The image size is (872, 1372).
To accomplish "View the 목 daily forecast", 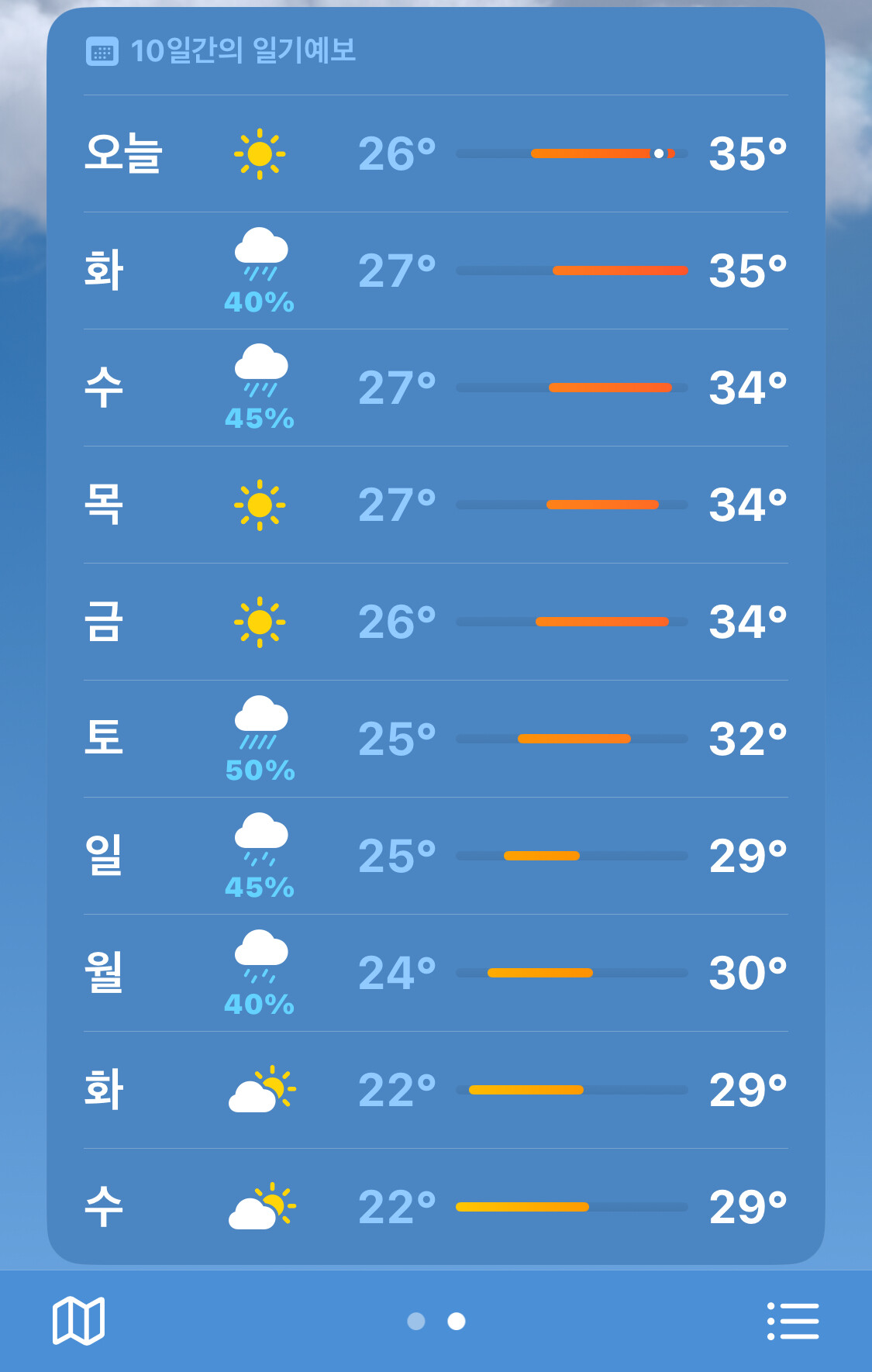I will [x=436, y=505].
